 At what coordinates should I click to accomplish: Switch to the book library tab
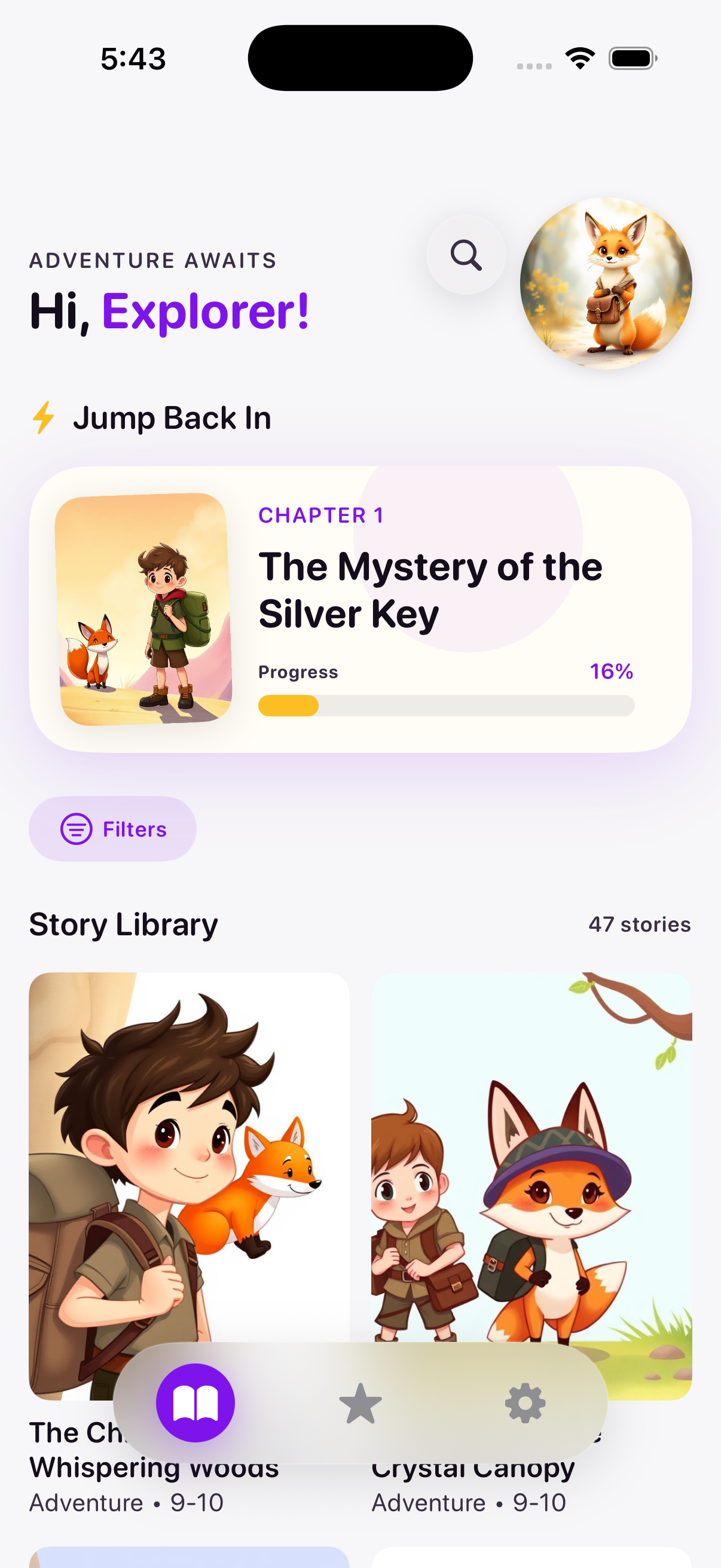(195, 1402)
